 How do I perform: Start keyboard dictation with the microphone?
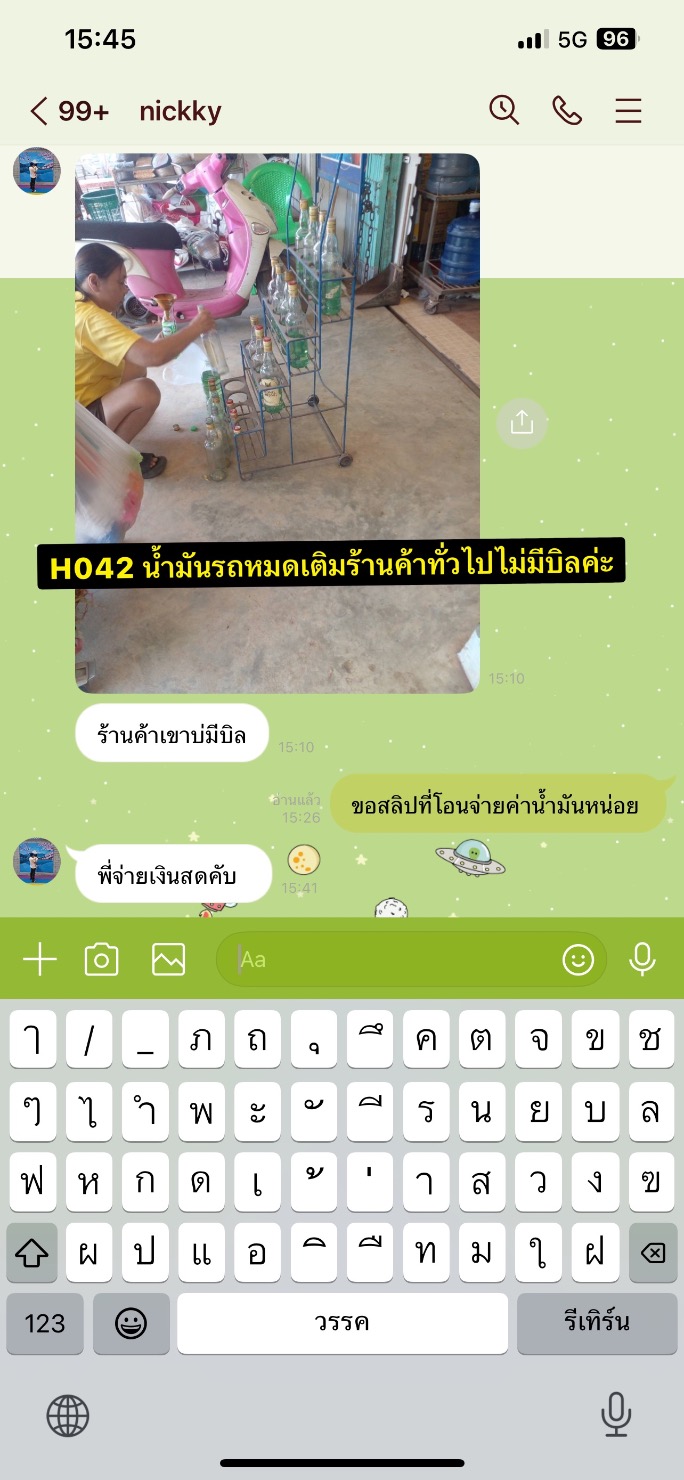[x=615, y=1414]
